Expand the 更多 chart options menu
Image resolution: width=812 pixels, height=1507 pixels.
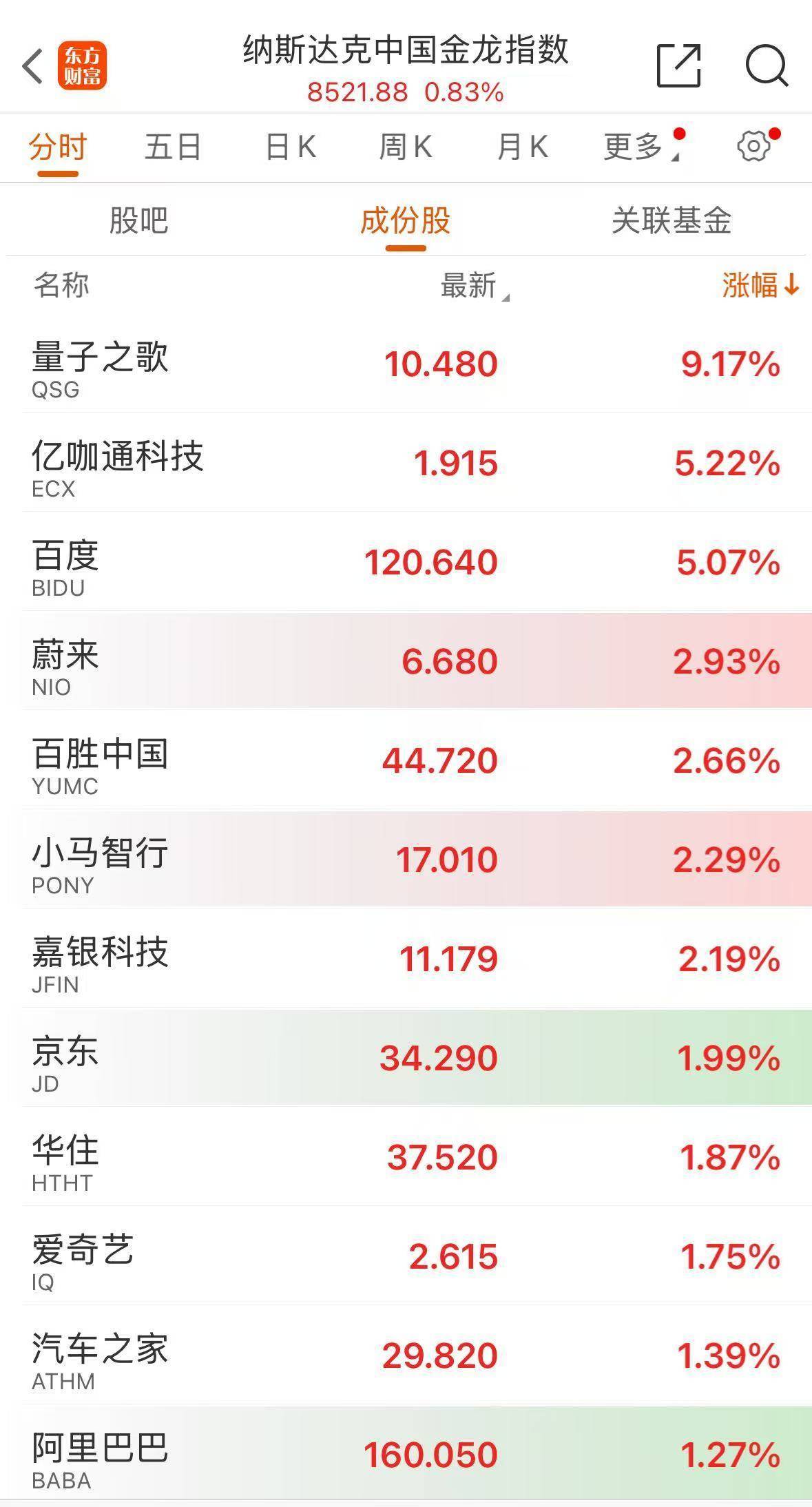[634, 146]
